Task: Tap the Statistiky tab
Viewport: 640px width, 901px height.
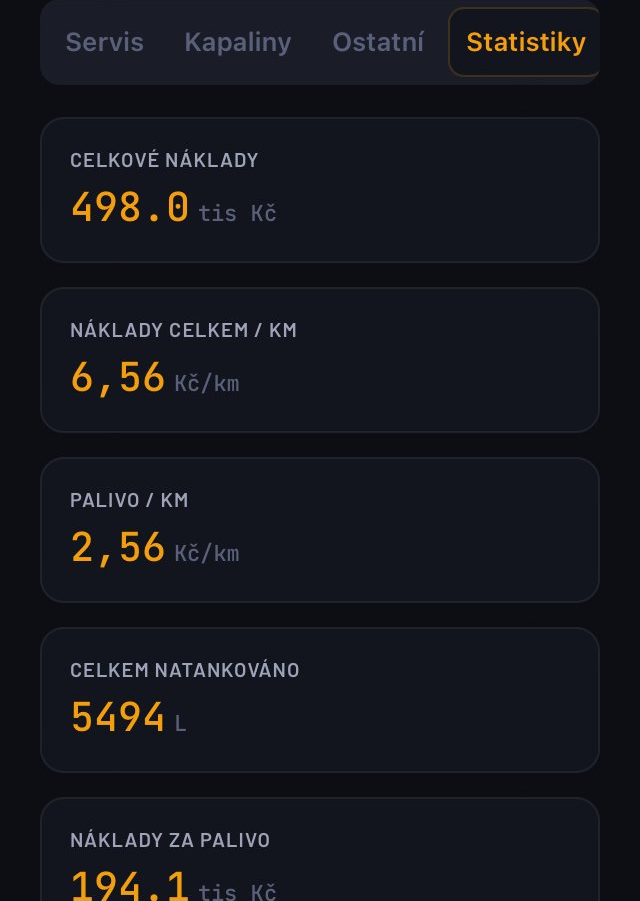Action: pyautogui.click(x=525, y=42)
